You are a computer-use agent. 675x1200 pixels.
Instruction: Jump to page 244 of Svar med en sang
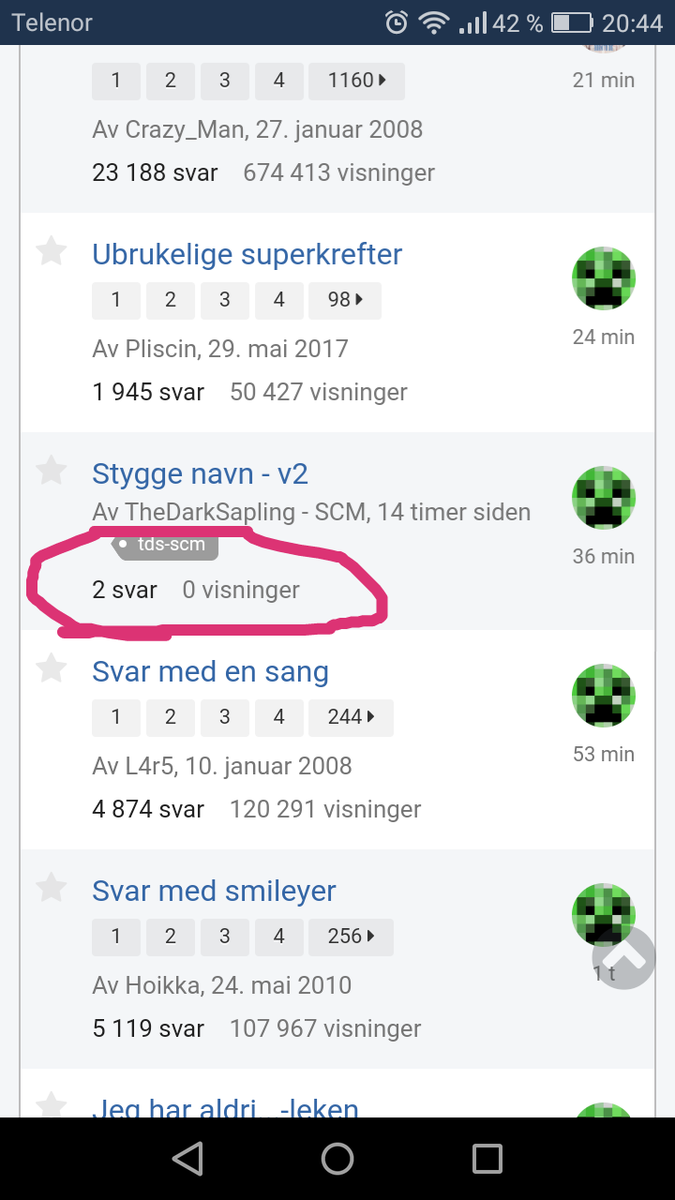coord(350,717)
